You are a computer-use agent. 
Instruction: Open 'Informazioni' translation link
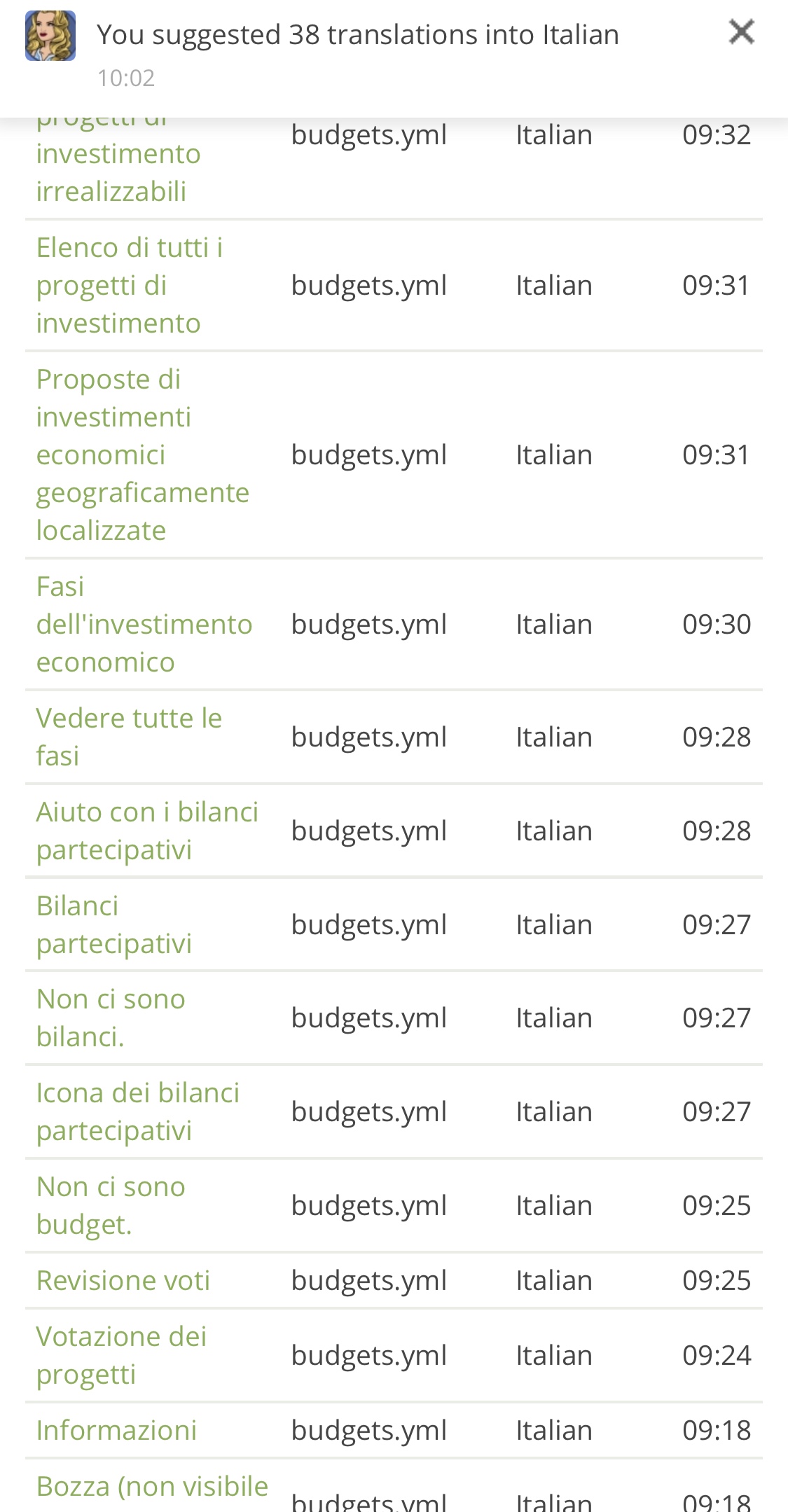coord(116,1430)
